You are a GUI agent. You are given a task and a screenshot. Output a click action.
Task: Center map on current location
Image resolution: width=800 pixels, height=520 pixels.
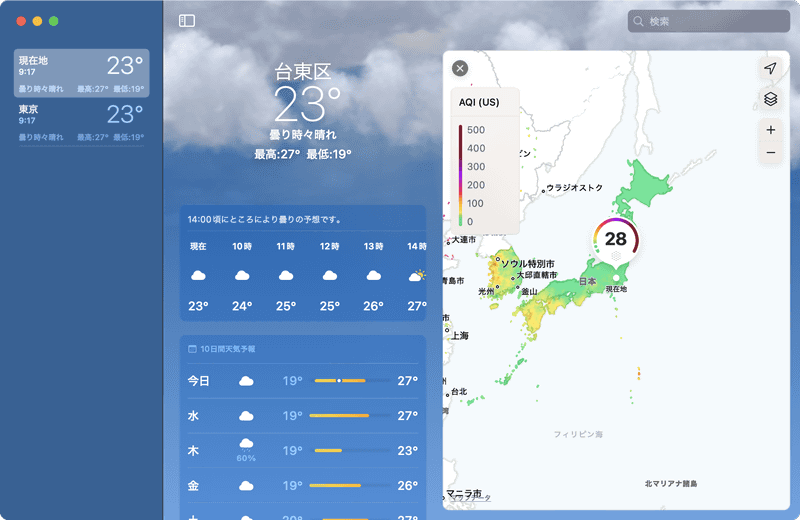coord(770,68)
